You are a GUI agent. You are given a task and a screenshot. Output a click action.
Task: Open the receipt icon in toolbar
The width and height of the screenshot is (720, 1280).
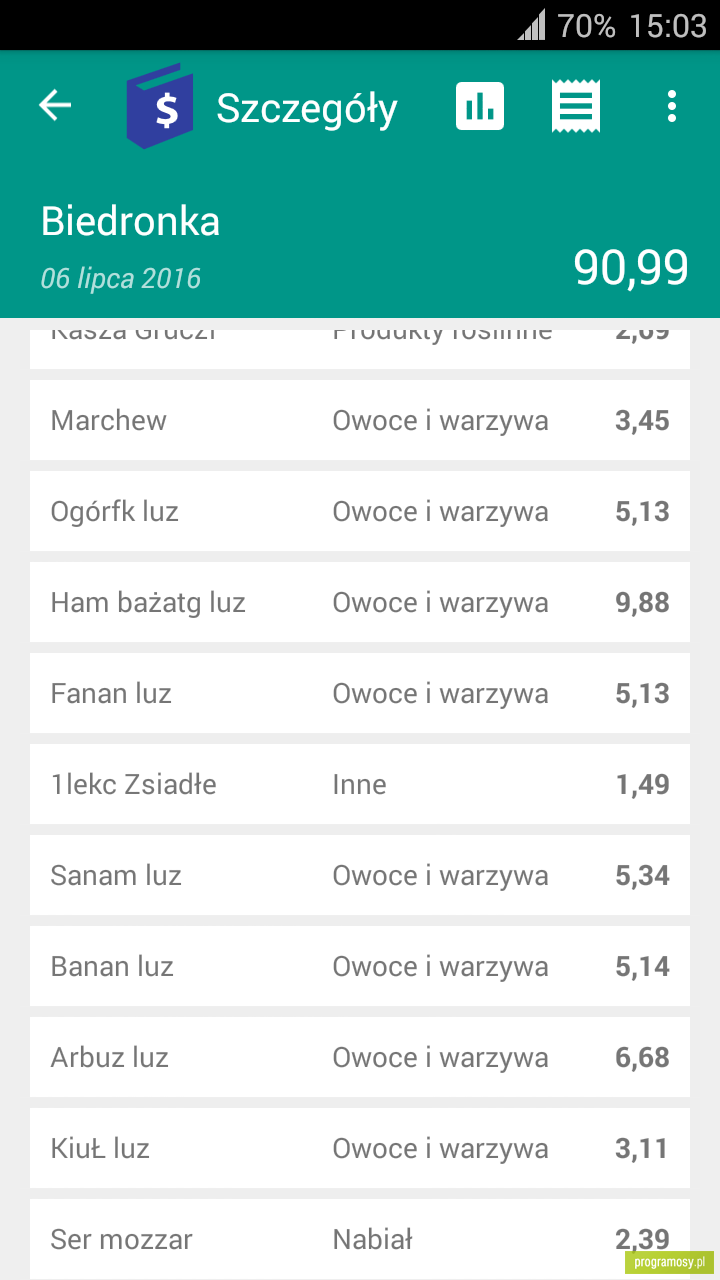point(576,106)
